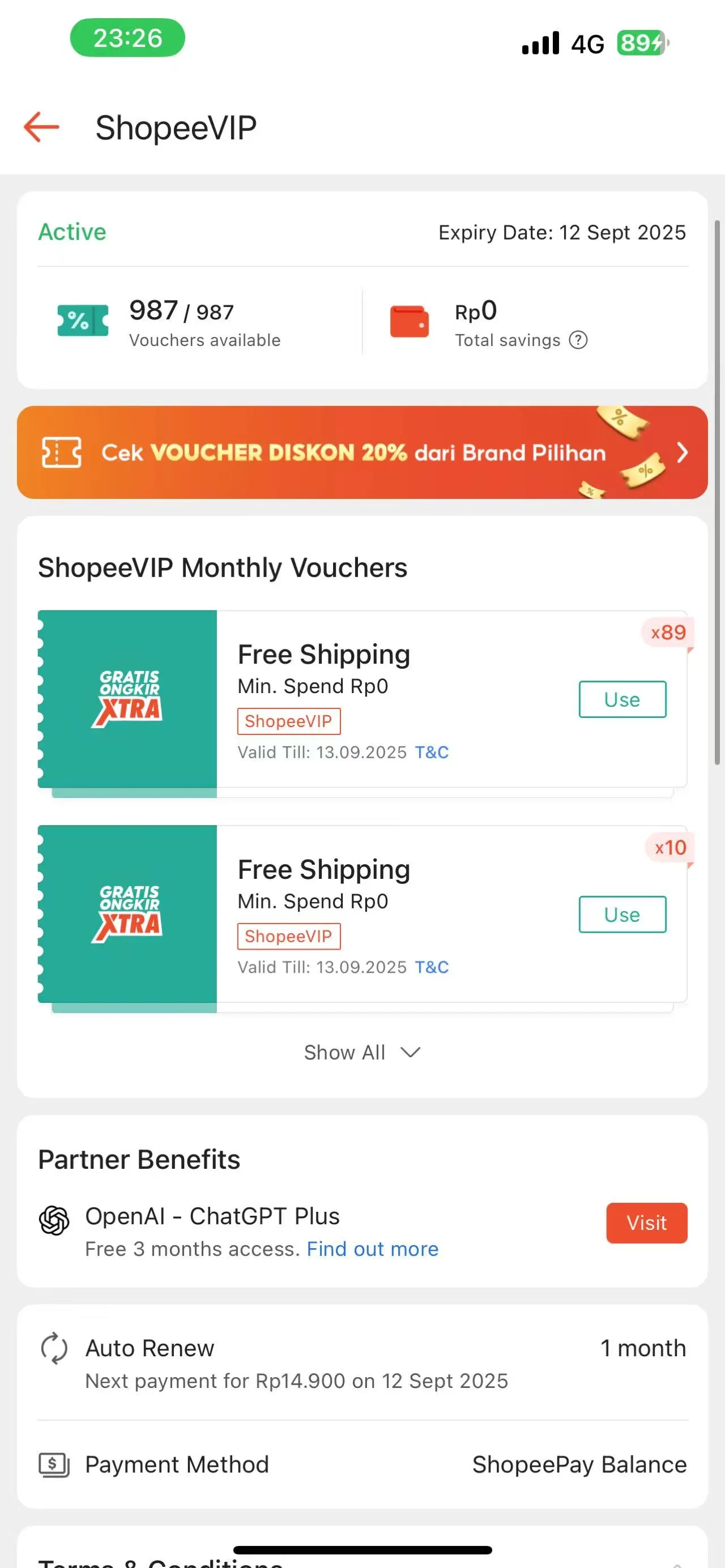View T&C of the x89 voucher
The image size is (725, 1568).
432,753
